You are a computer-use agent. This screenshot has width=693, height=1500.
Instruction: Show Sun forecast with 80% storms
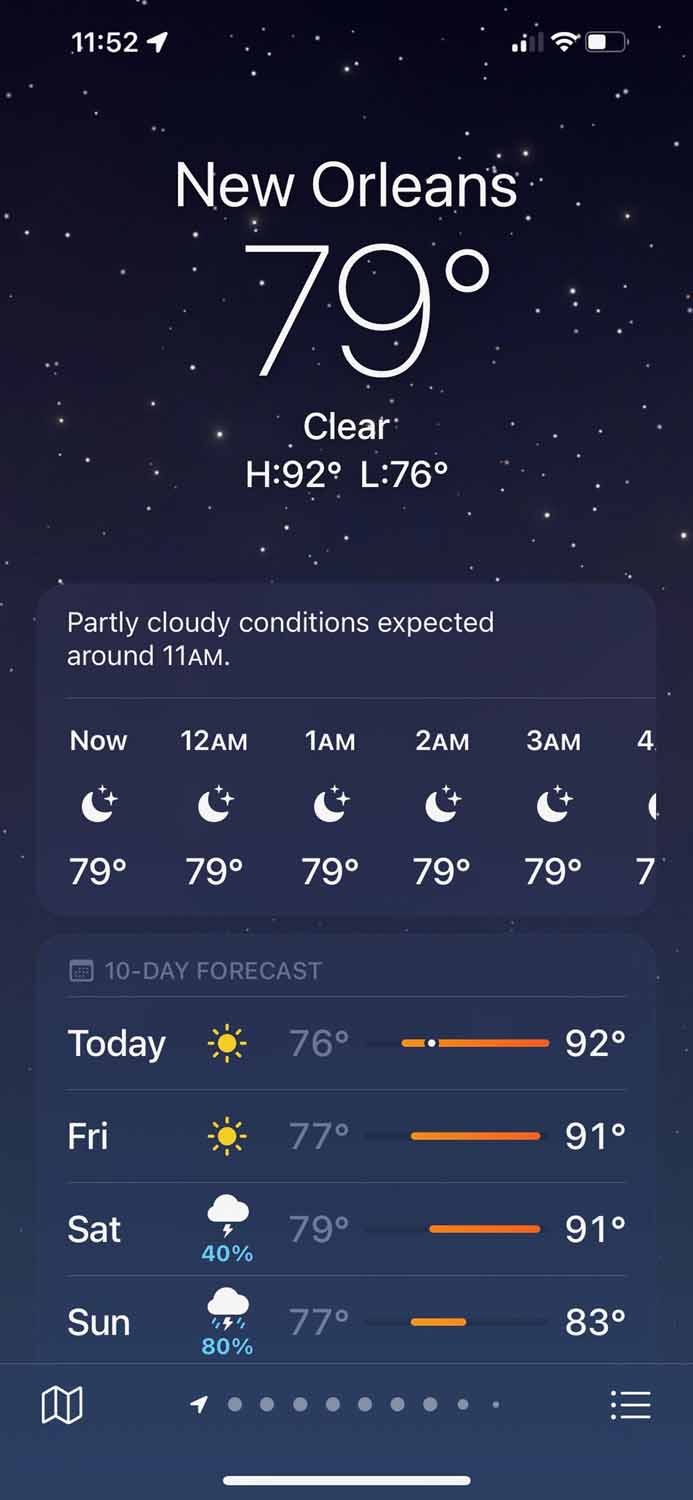(346, 1321)
